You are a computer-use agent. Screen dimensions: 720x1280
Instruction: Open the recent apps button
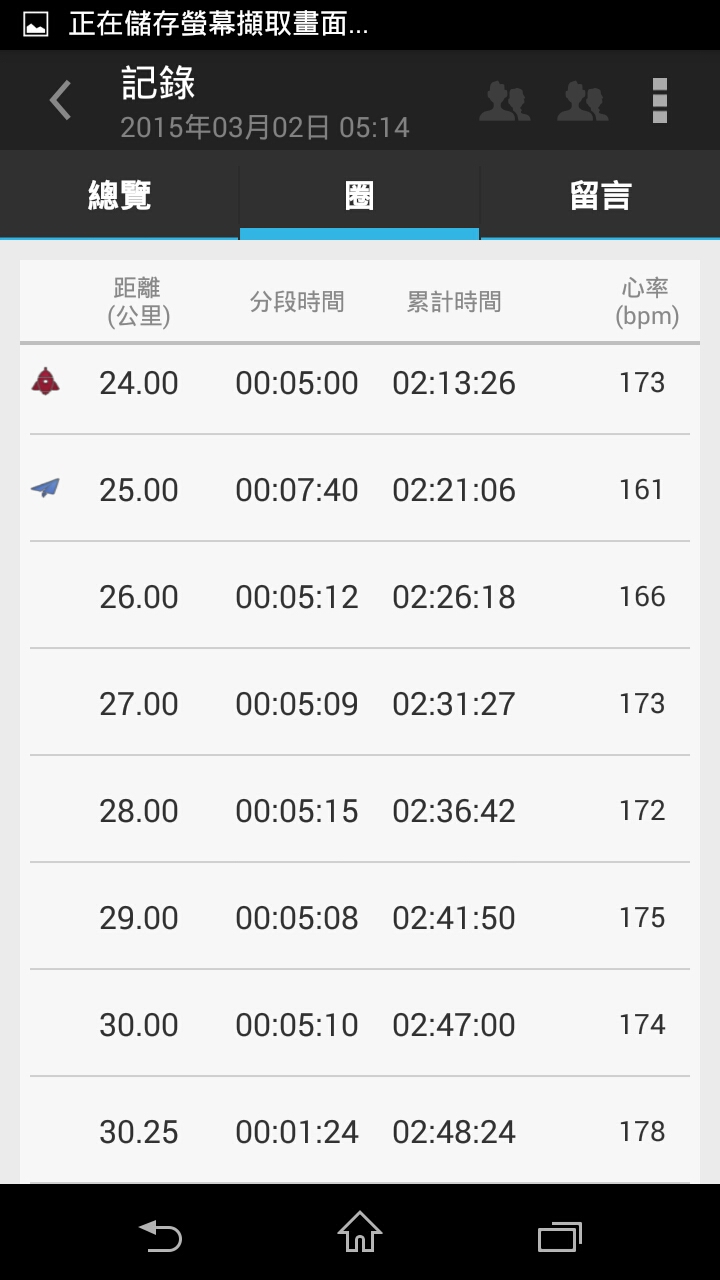560,1237
